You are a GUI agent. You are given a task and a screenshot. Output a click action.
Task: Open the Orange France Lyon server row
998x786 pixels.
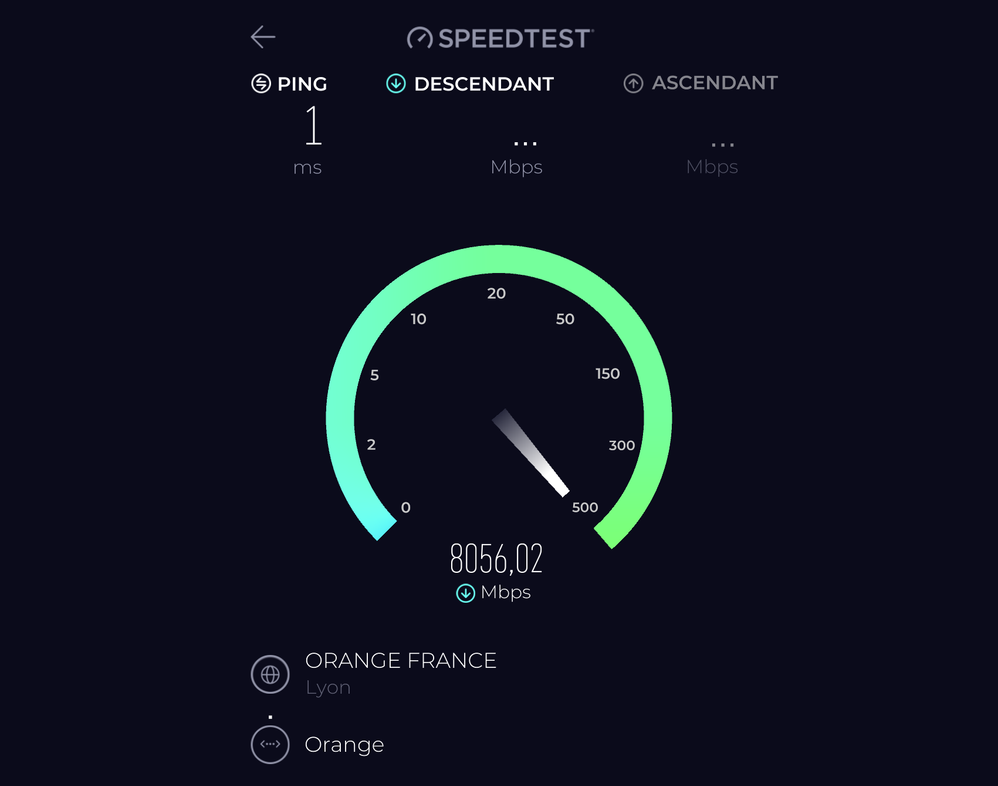[x=400, y=673]
